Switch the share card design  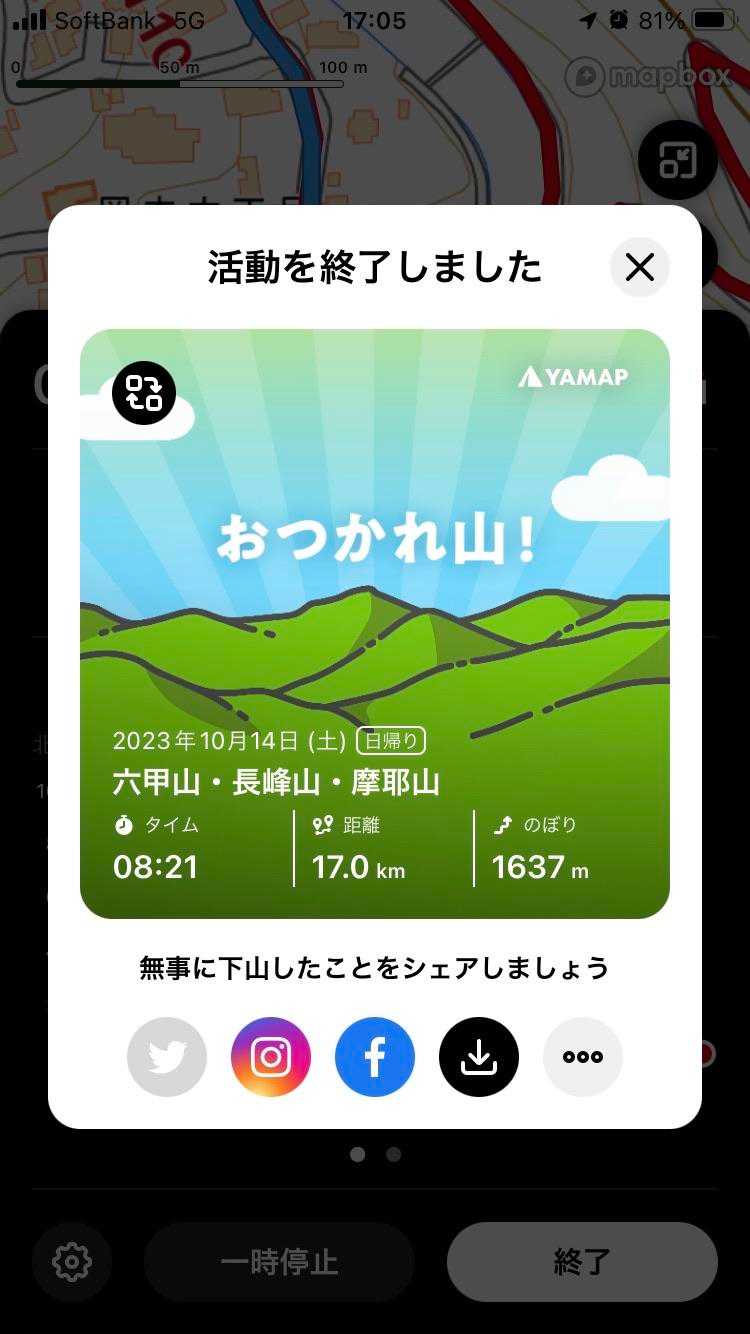point(144,393)
